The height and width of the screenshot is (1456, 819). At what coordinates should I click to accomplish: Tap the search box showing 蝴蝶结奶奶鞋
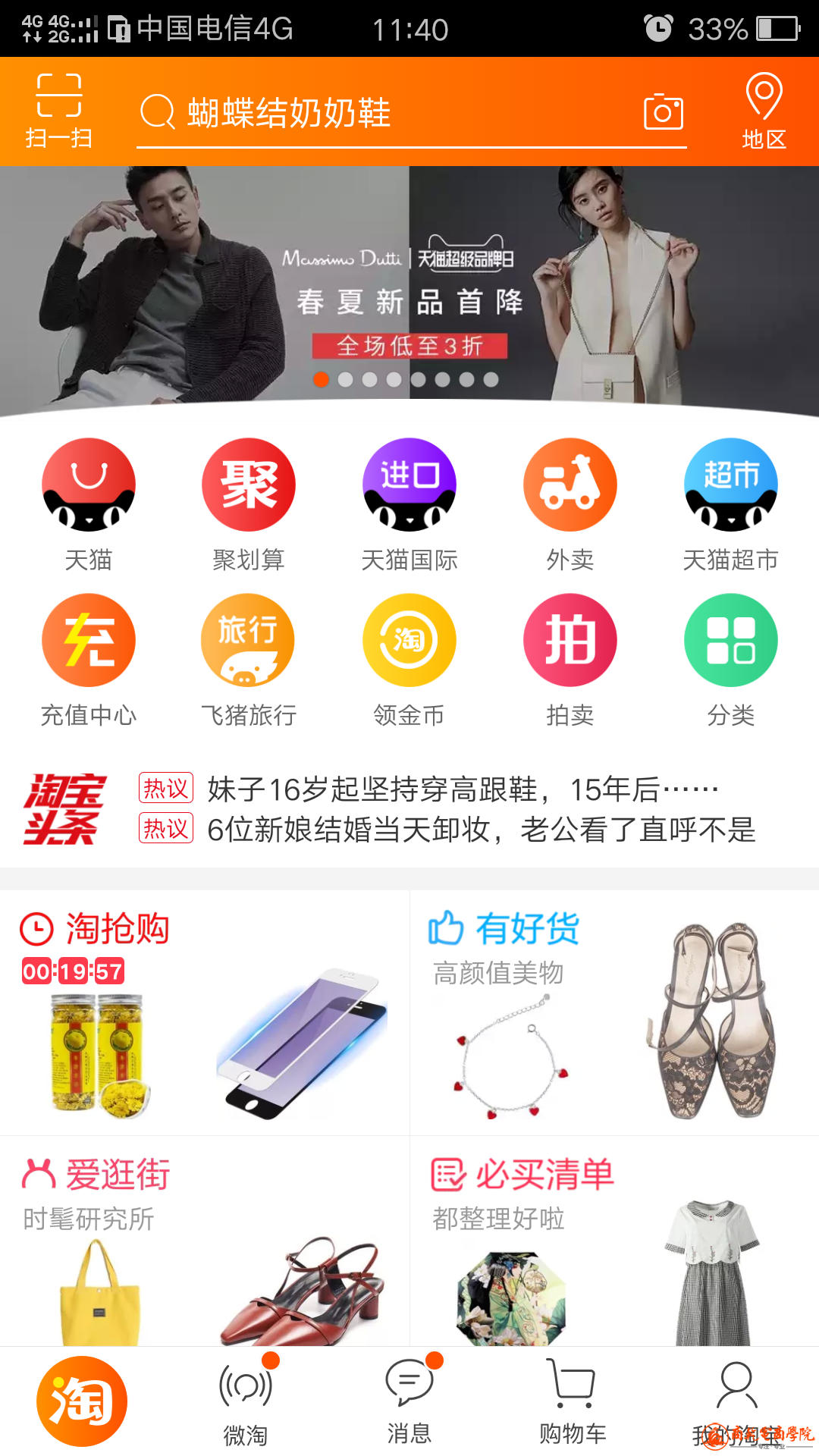[379, 114]
